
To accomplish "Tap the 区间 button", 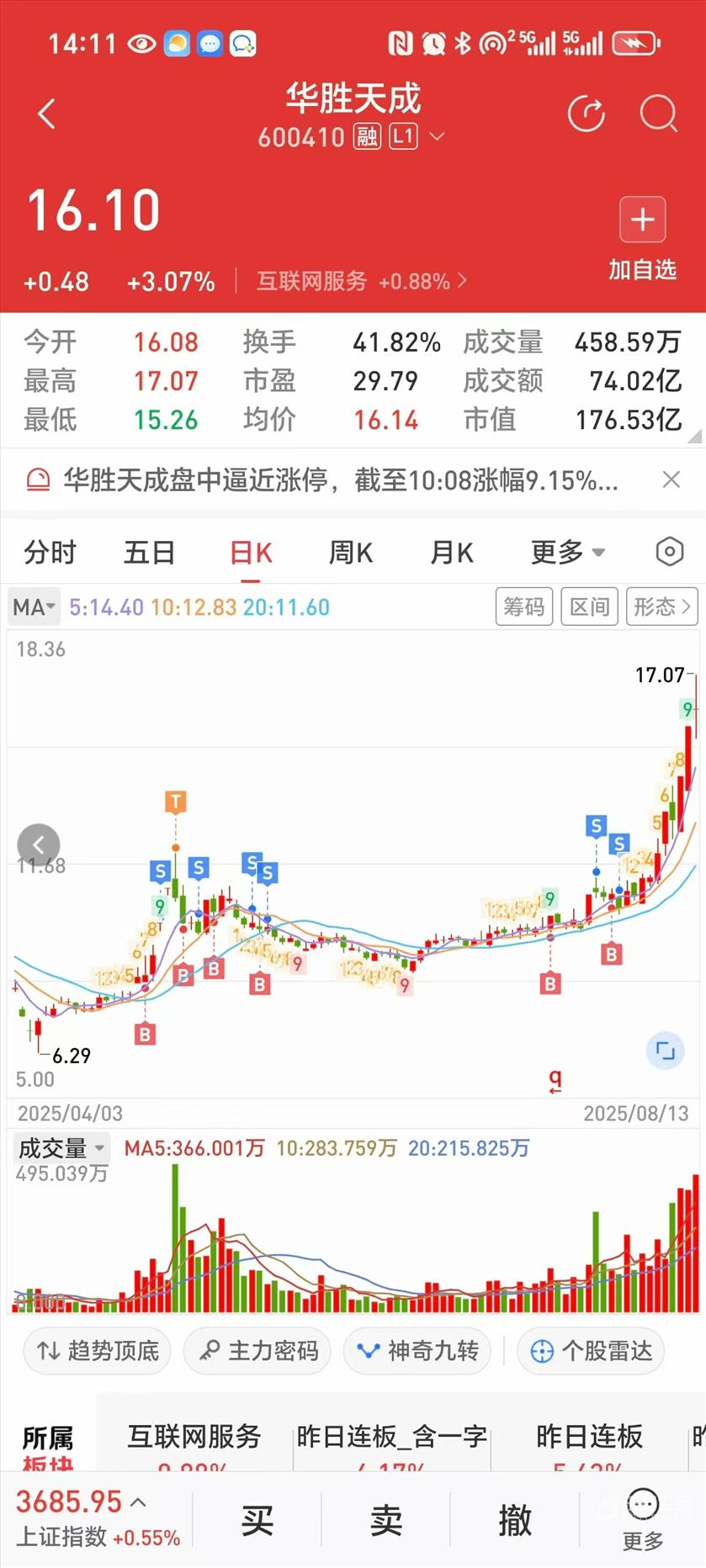I will point(589,607).
